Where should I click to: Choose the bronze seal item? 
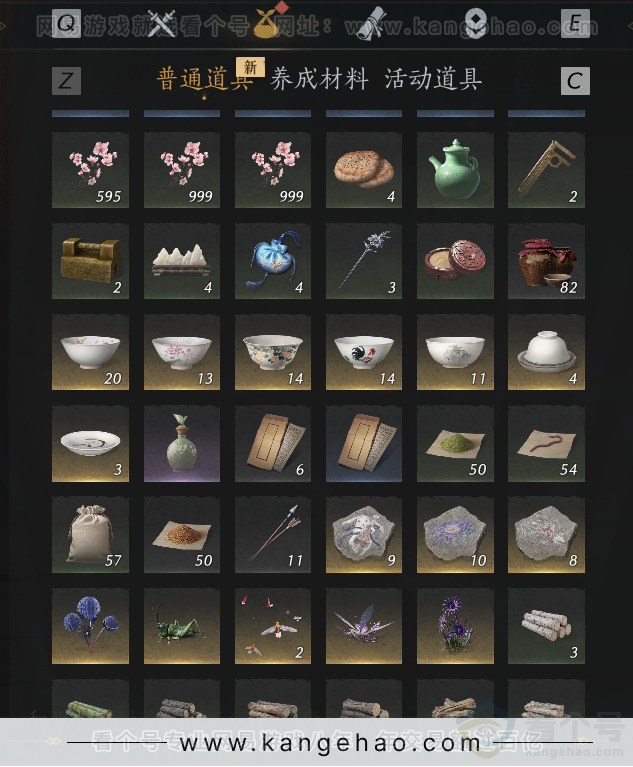[x=90, y=261]
